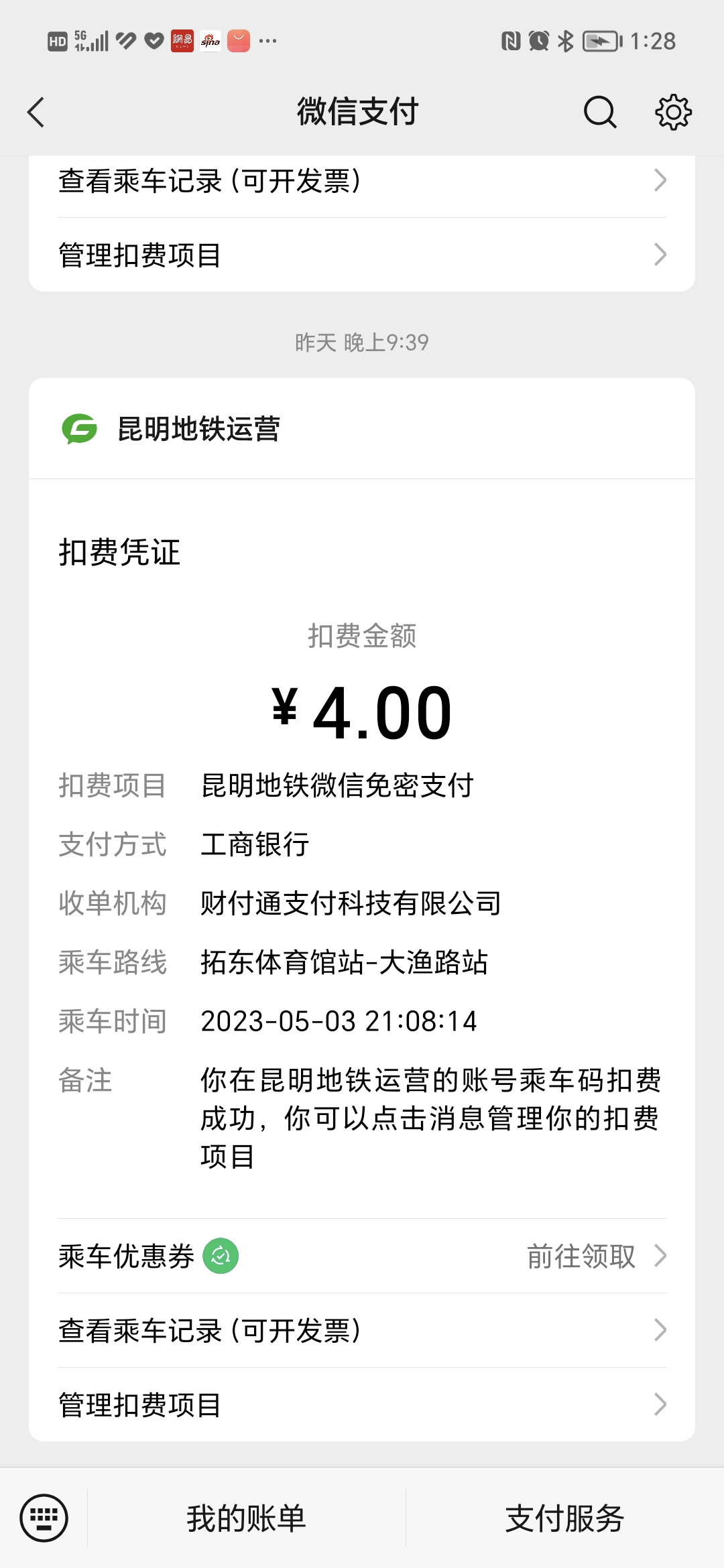
Task: Open the 支付服务 menu
Action: [x=565, y=1518]
